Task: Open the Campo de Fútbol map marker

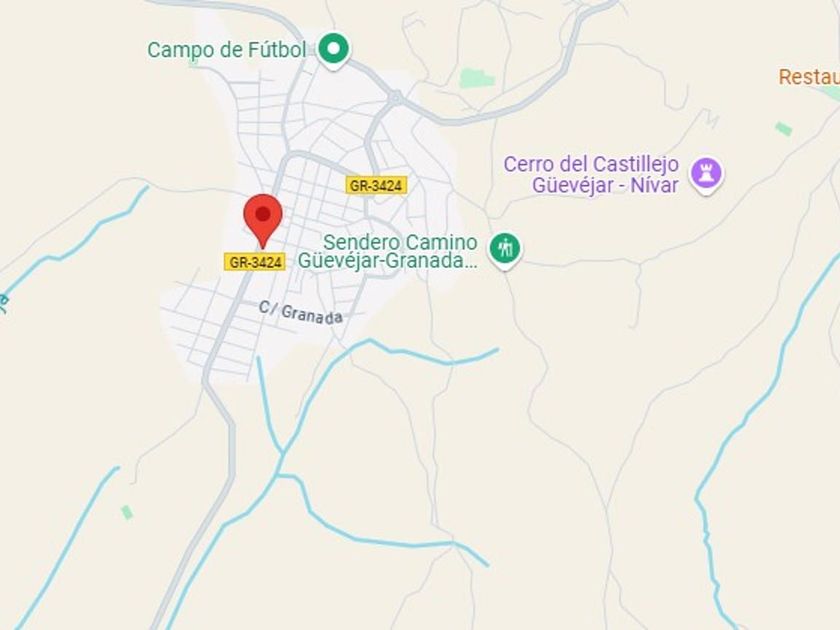Action: click(333, 50)
